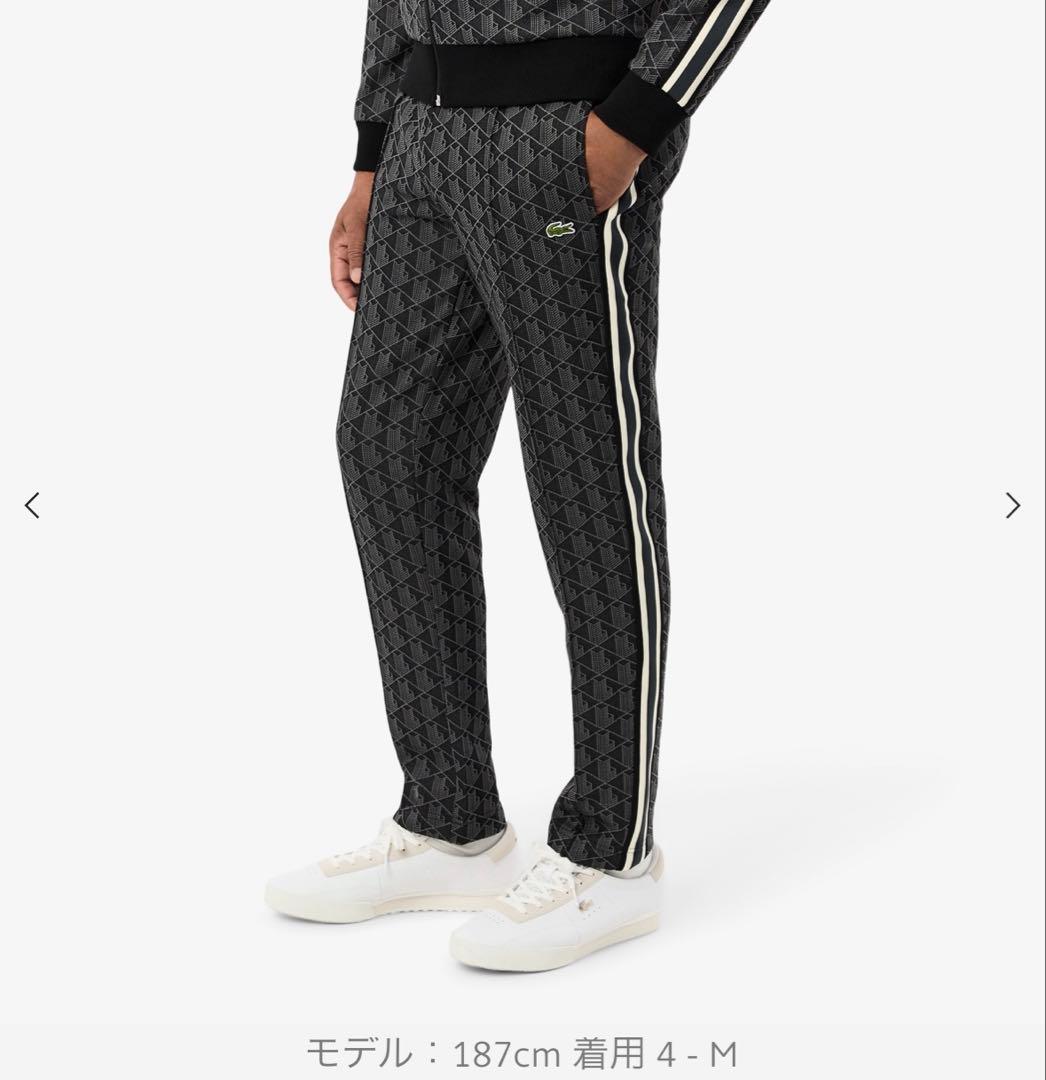
Task: Tap the center of the image viewer
Action: [x=523, y=500]
